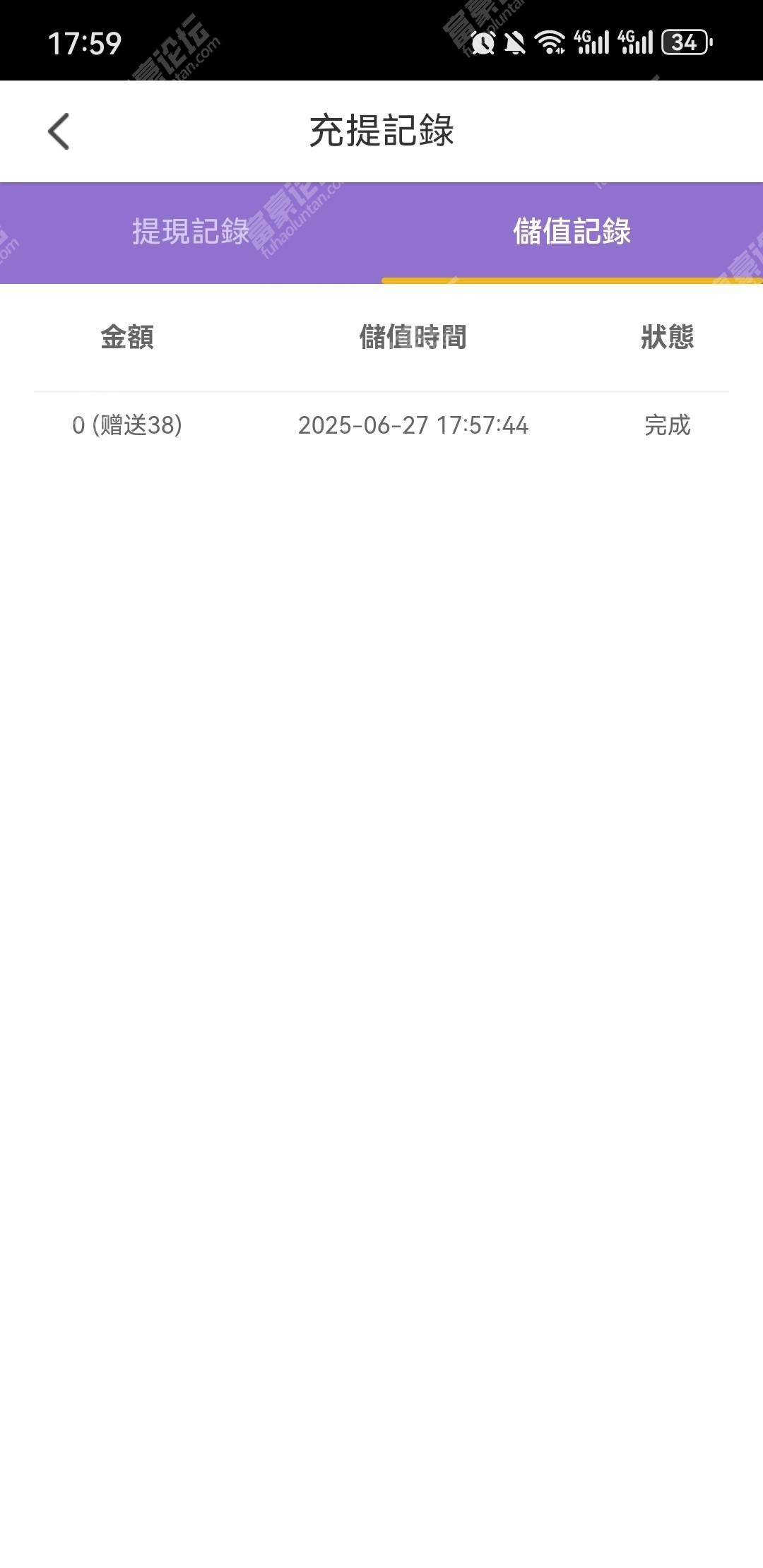Screen dimensions: 763x1568
Task: Go back using the top-left arrow
Action: point(59,131)
